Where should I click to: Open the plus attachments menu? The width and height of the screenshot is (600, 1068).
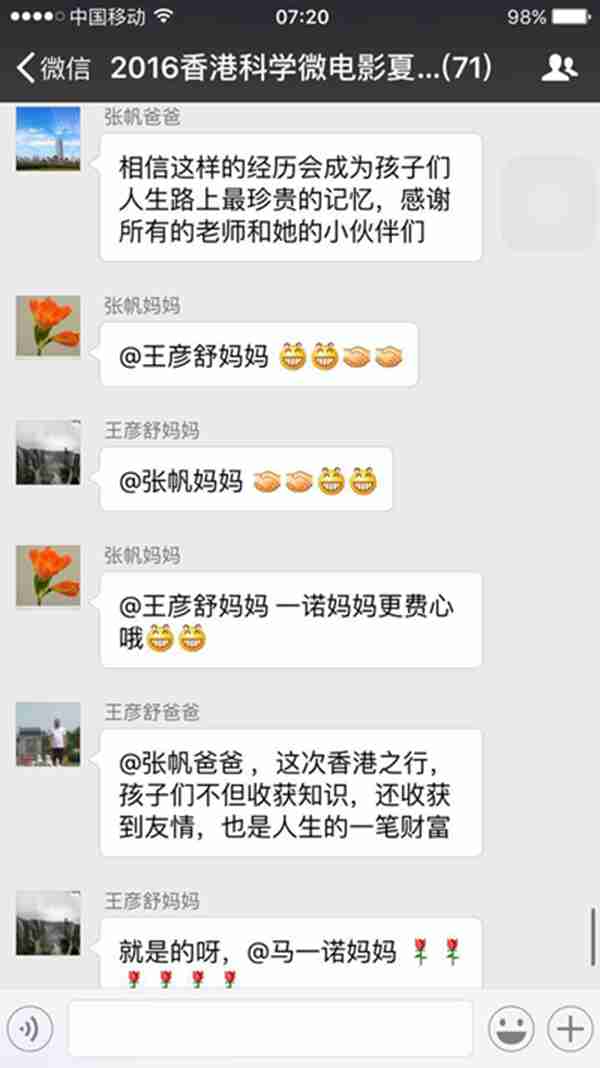tap(569, 1027)
